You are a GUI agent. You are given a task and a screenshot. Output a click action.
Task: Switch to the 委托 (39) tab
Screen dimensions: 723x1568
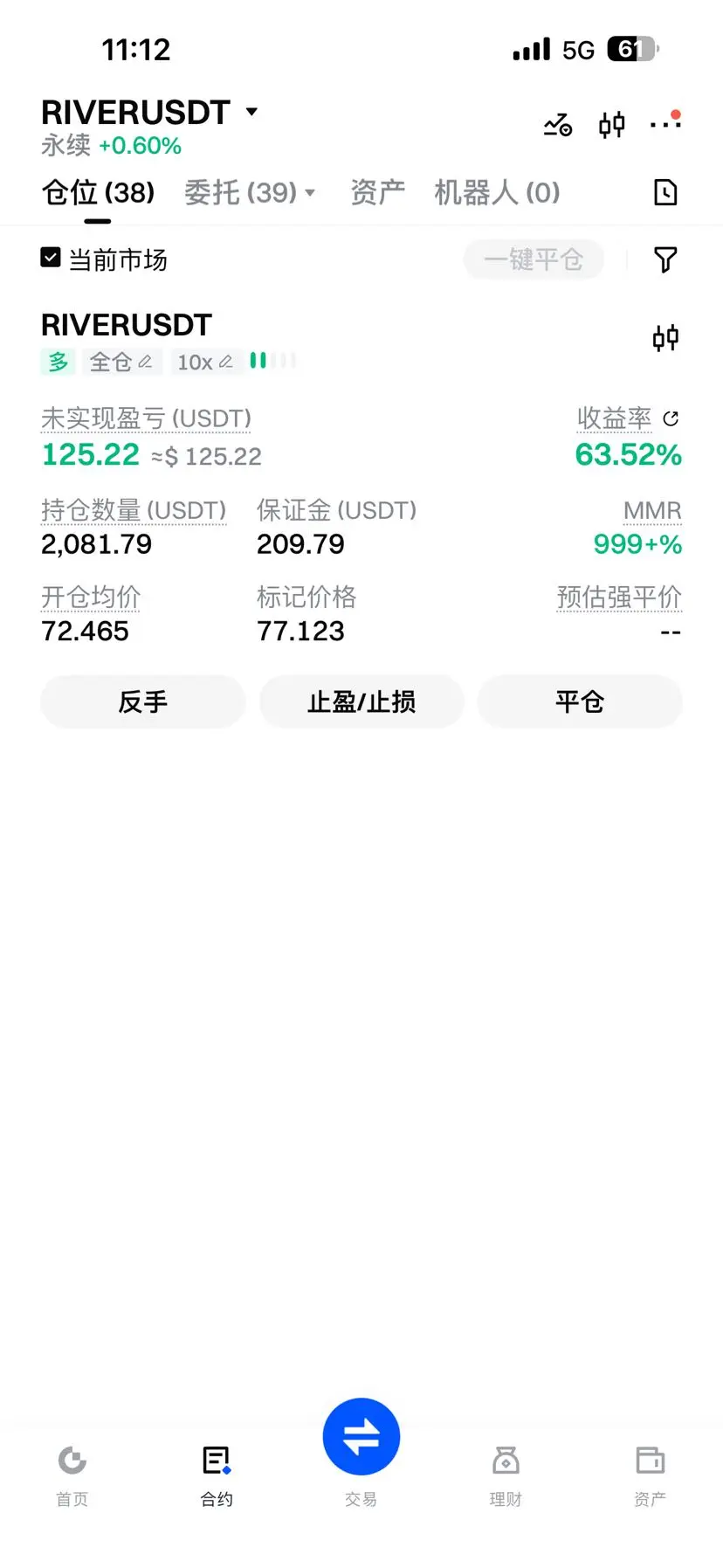coord(249,192)
